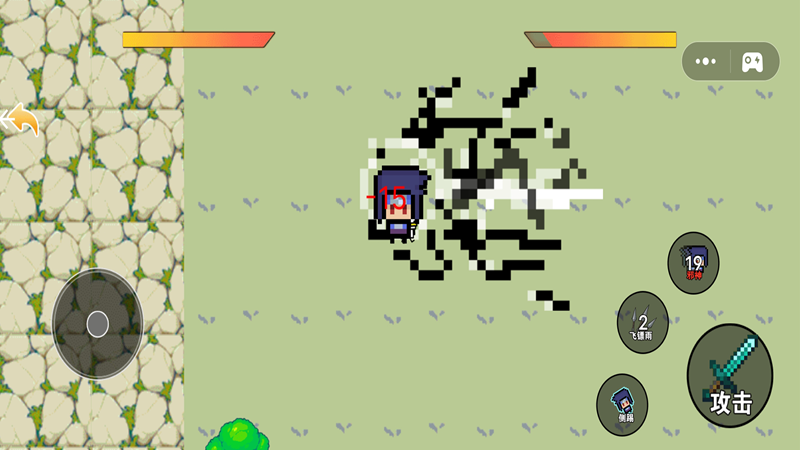Viewport: 800px width, 450px height.
Task: Go back with the orange arrow
Action: point(20,120)
